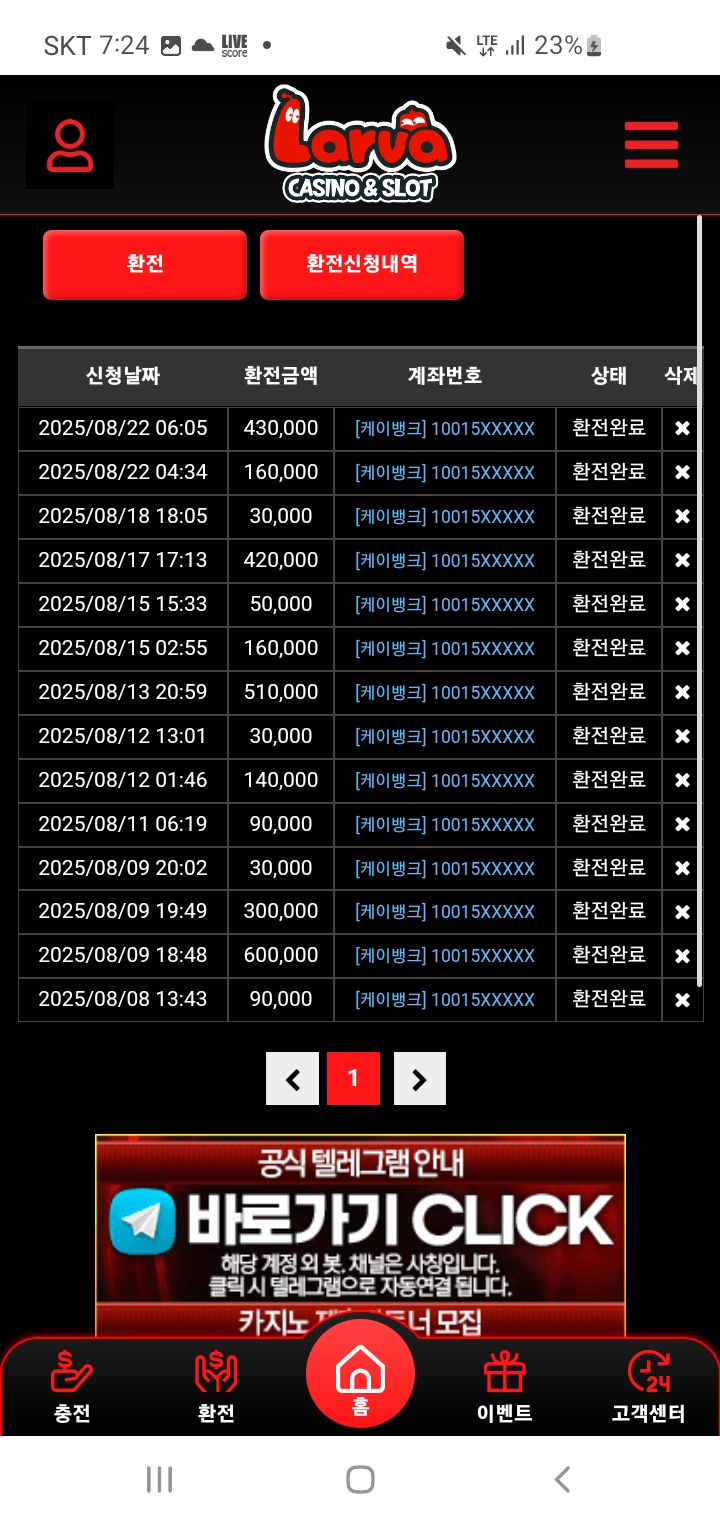
Task: Open the user profile icon
Action: pos(70,146)
